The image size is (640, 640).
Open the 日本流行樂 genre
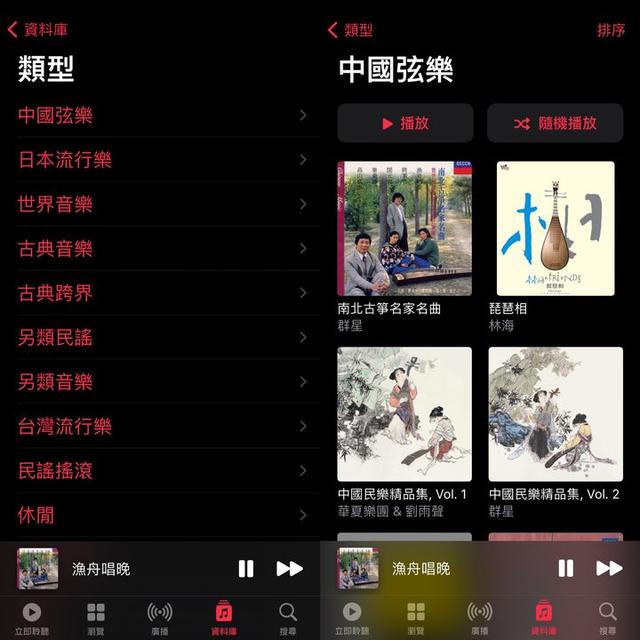160,160
